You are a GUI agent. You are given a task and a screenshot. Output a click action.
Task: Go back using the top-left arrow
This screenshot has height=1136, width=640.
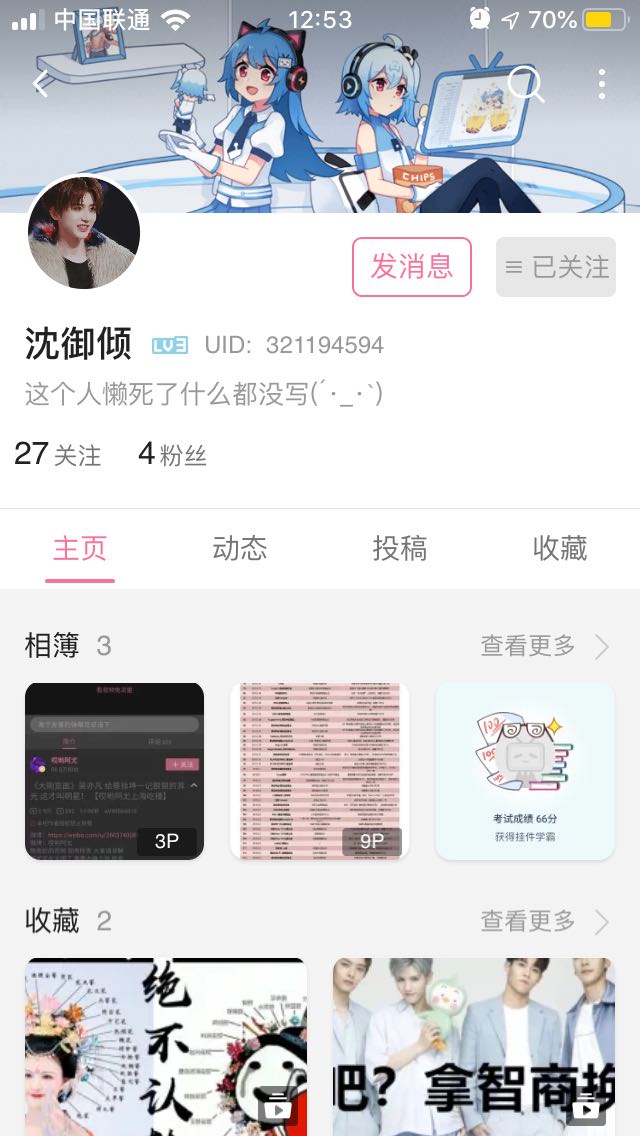point(40,84)
